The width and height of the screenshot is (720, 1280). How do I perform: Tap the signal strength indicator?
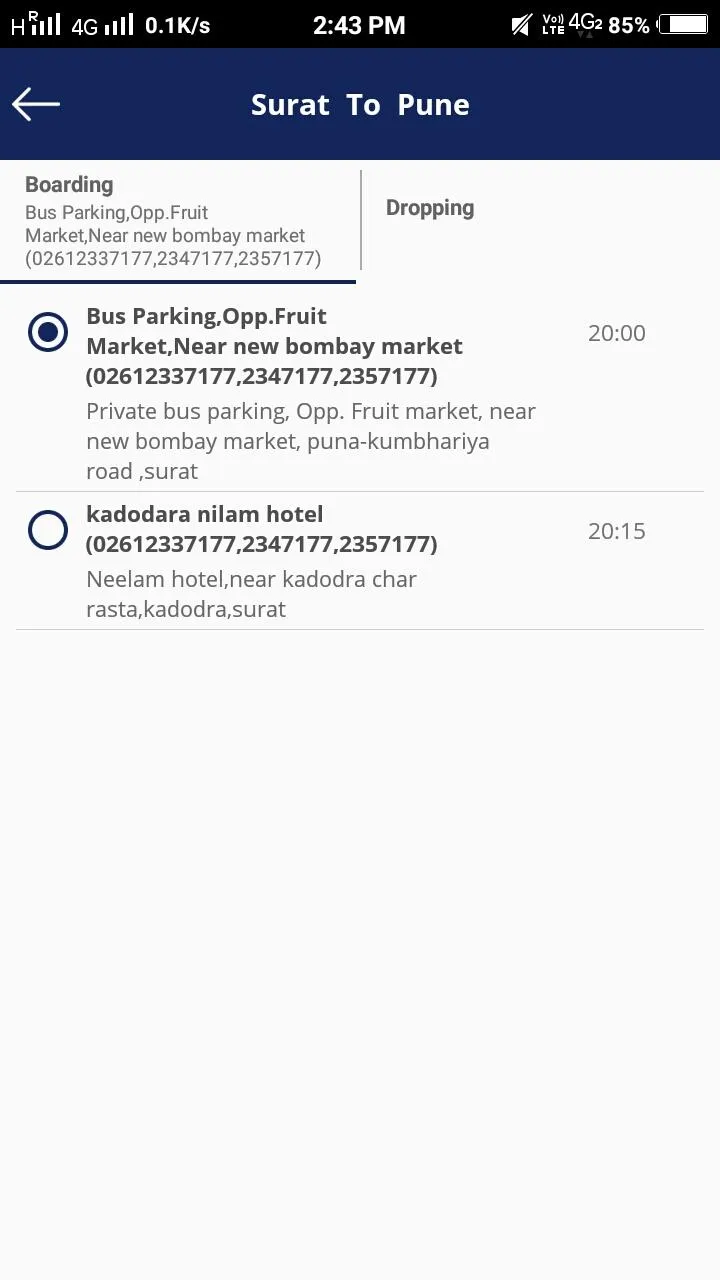click(x=40, y=24)
